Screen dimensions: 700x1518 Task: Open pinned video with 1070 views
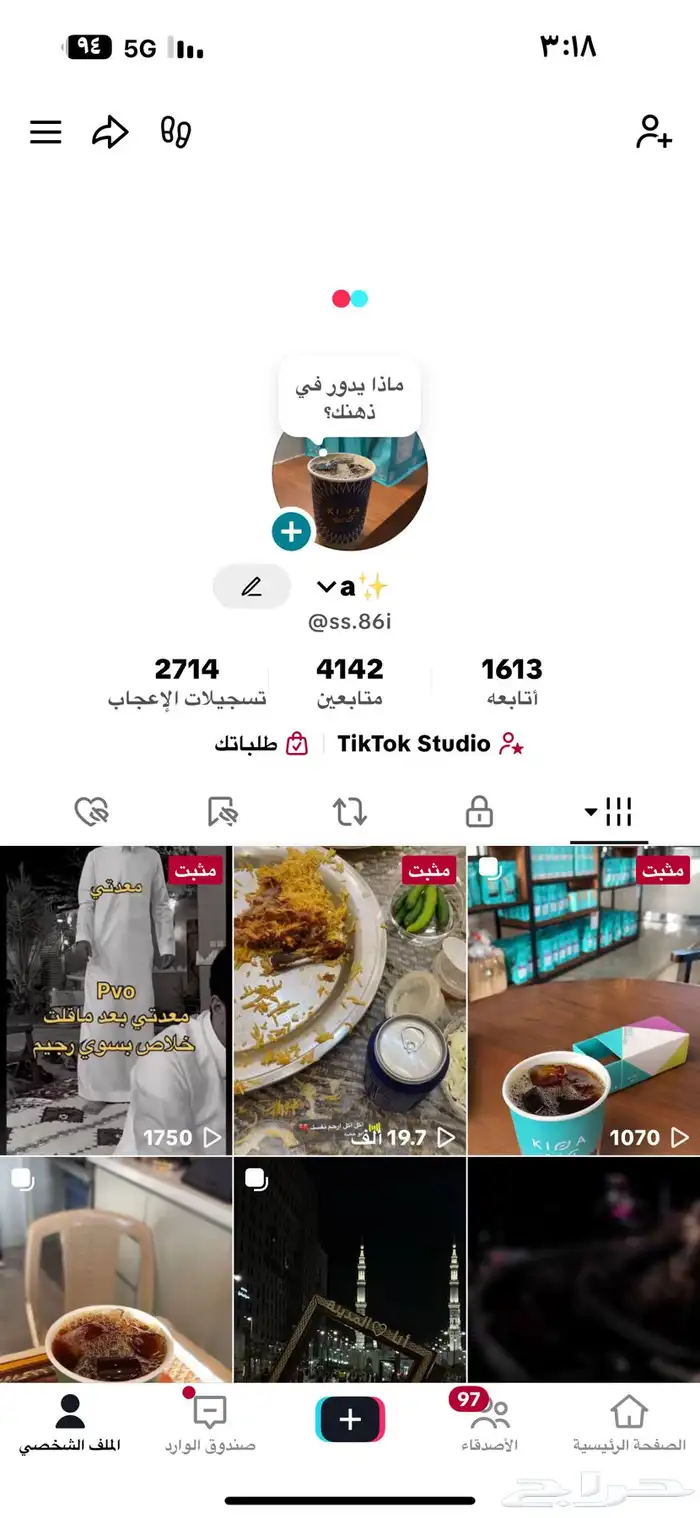584,1000
